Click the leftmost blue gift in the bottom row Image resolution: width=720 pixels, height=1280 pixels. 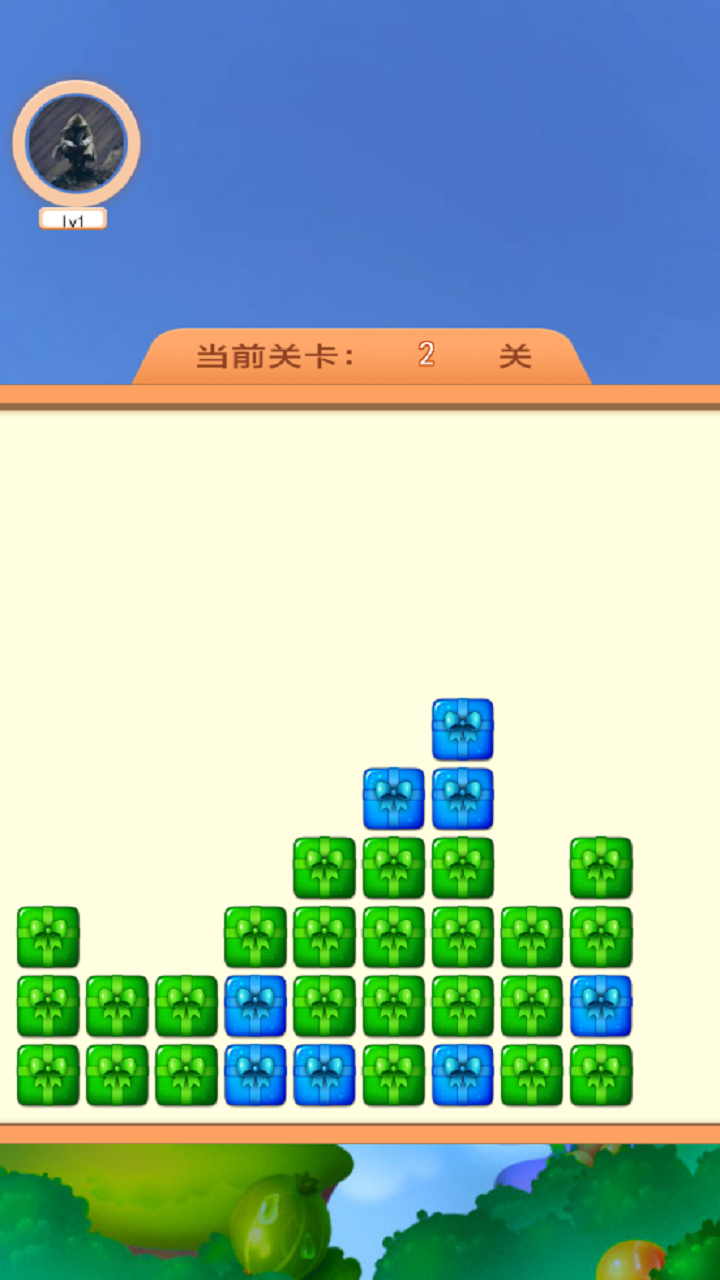(254, 1073)
